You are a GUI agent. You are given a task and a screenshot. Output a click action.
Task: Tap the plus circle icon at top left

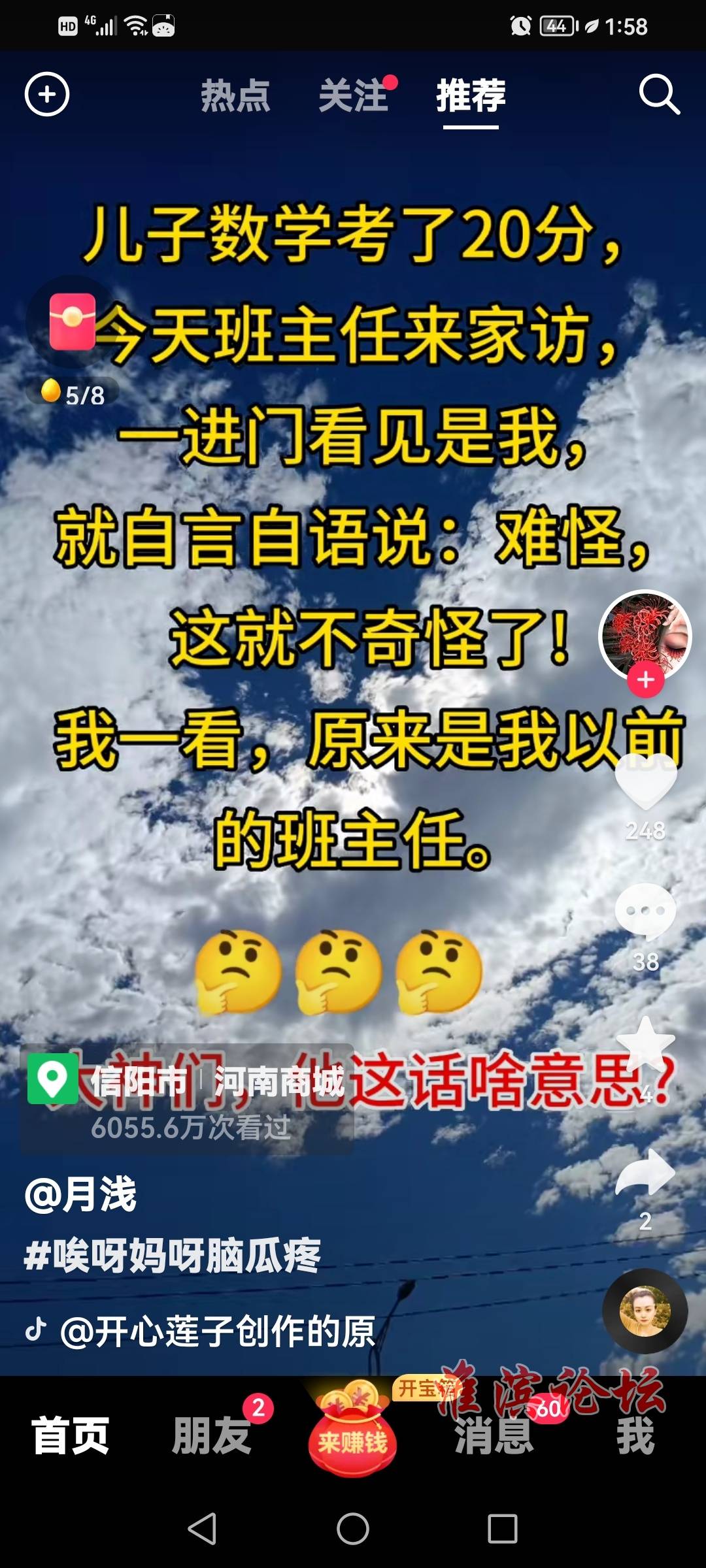(x=47, y=95)
